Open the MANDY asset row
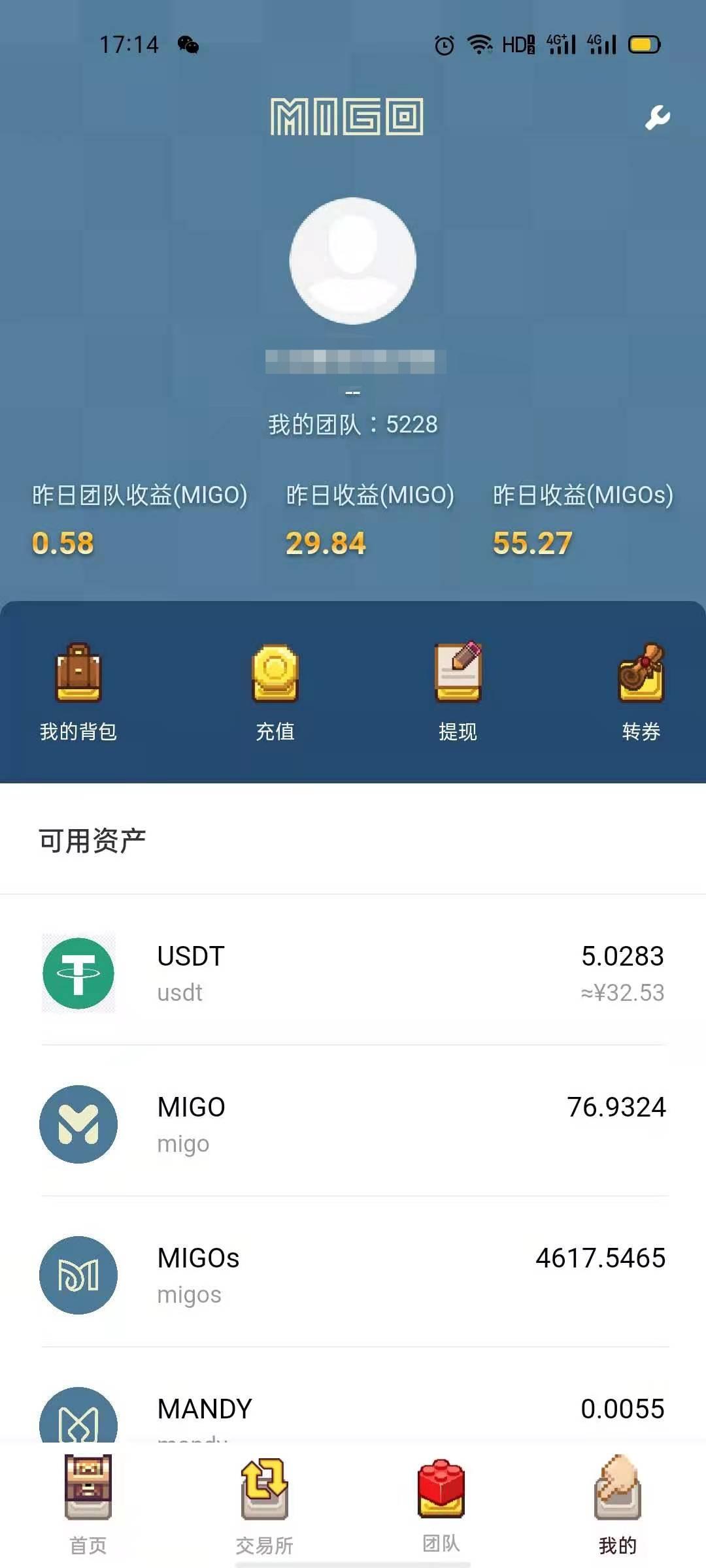Screen dimensions: 706x1568 (353, 1411)
